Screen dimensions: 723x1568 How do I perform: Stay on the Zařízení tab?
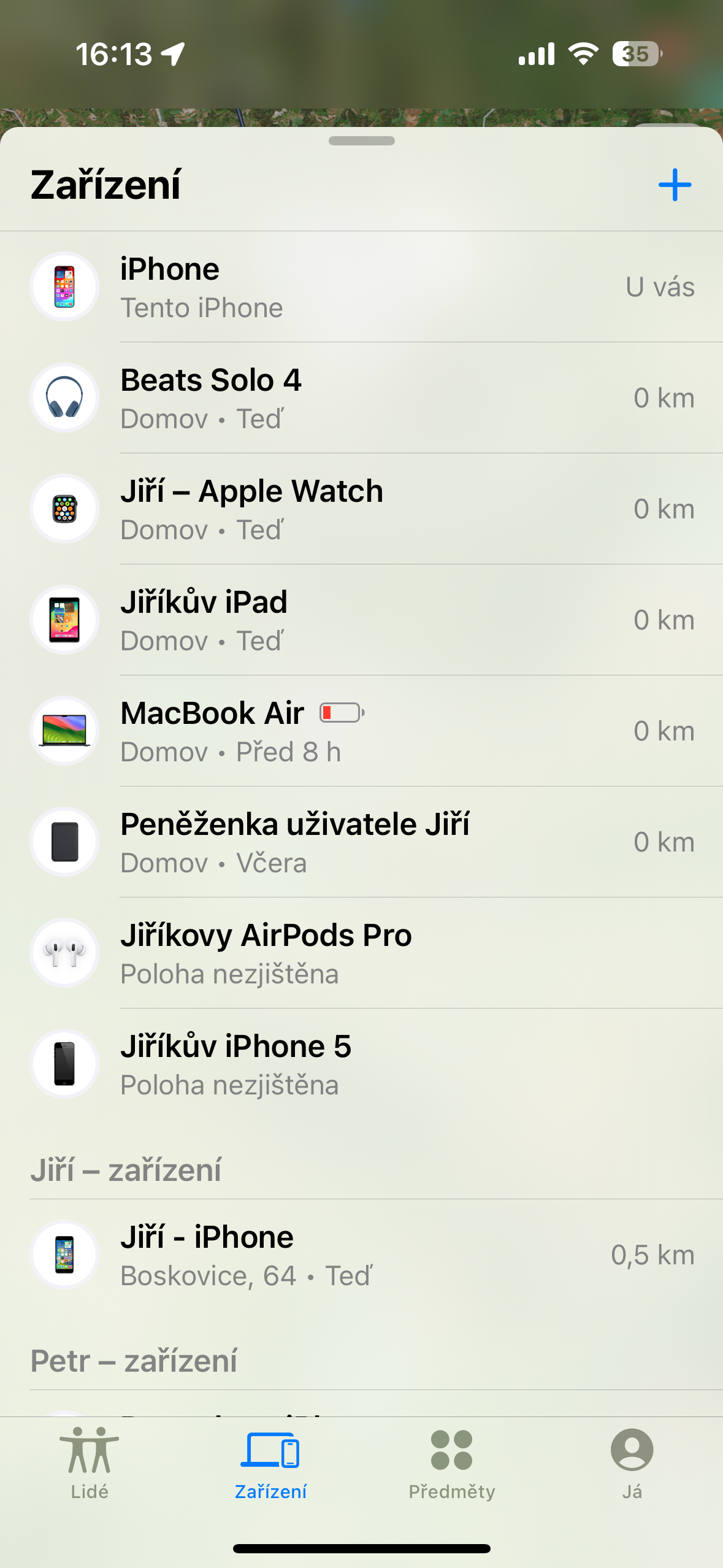point(271,1472)
